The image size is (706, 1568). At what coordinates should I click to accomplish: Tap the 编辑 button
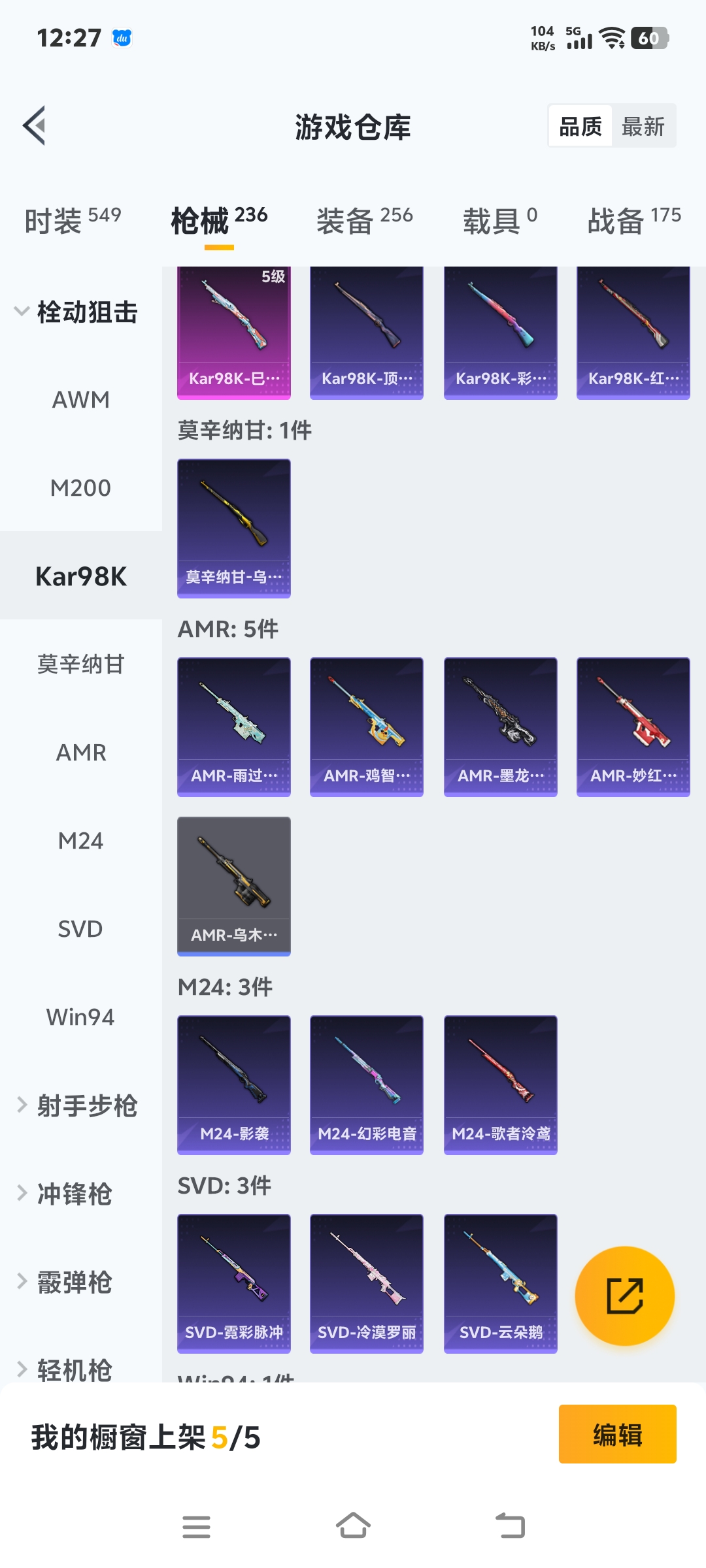click(x=617, y=1434)
